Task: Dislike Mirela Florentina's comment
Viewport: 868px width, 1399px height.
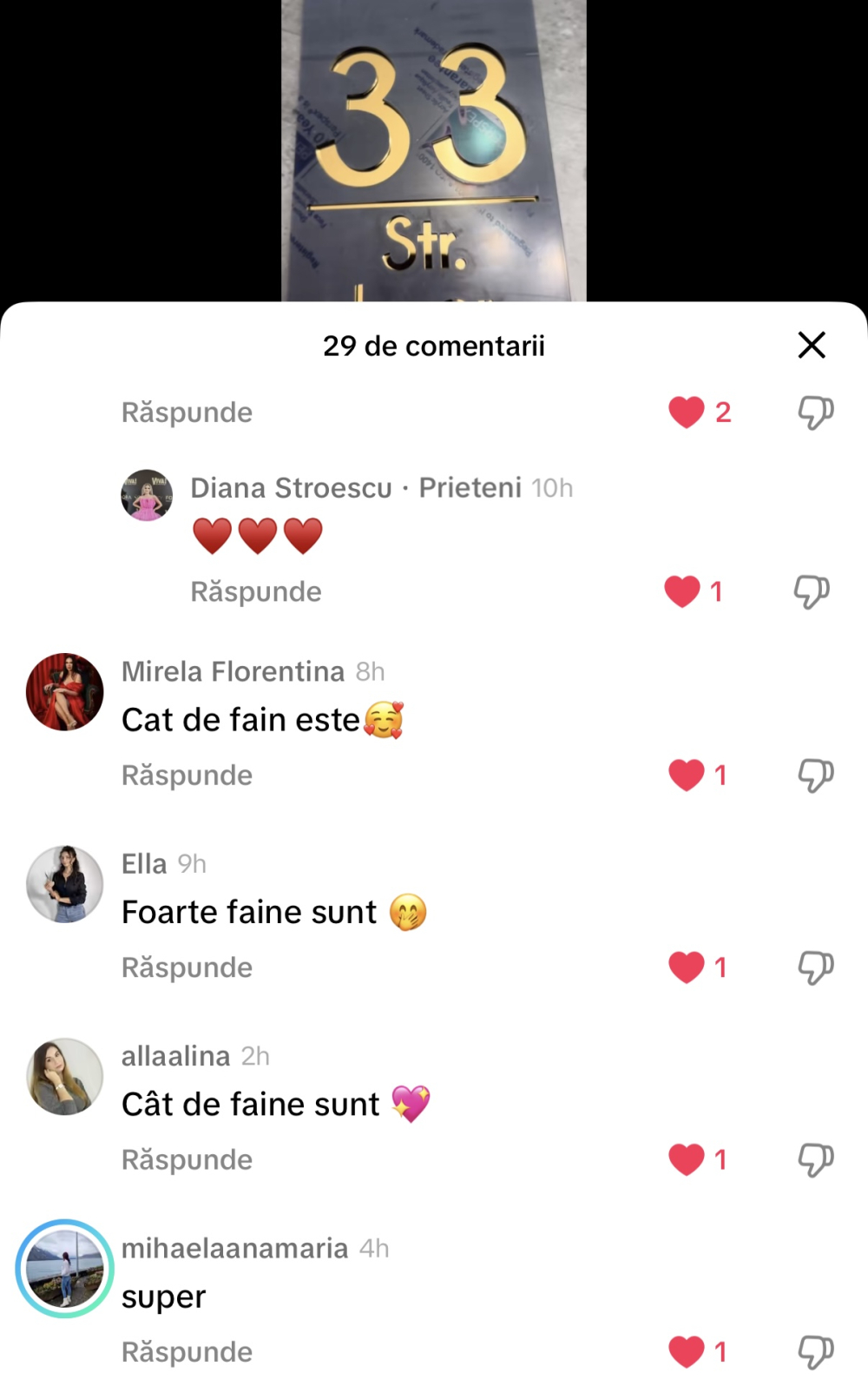Action: click(815, 775)
